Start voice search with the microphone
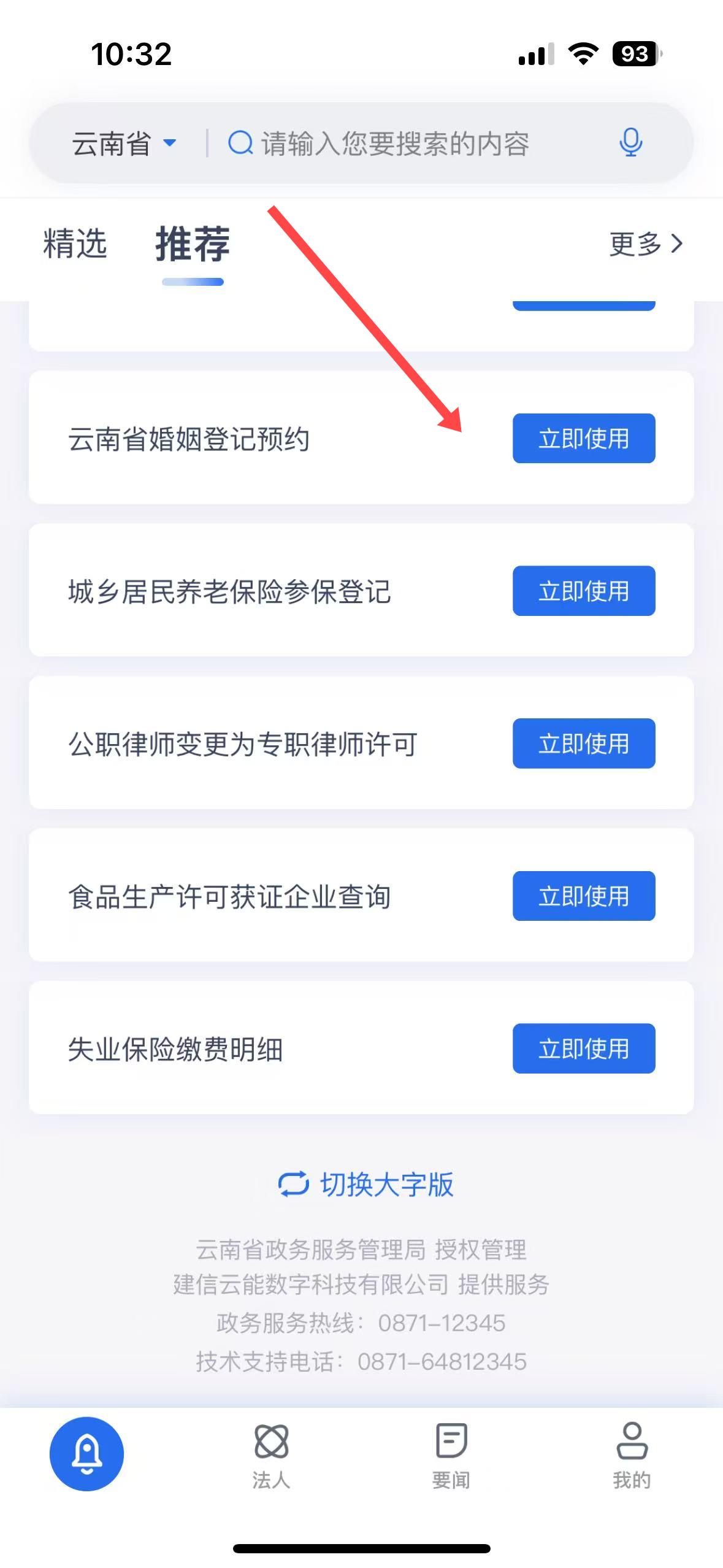The height and width of the screenshot is (1568, 723). [x=630, y=143]
